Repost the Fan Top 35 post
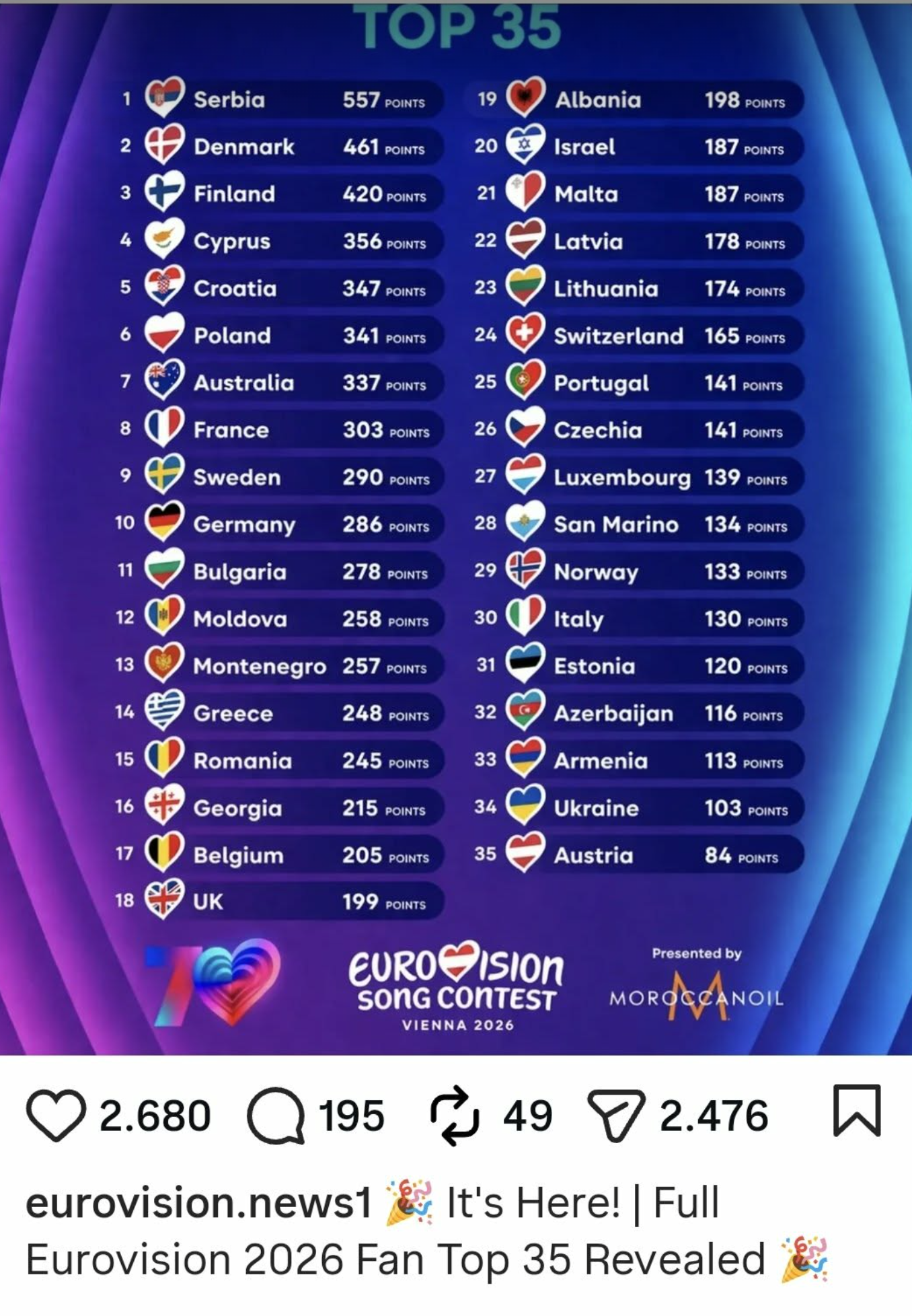The image size is (912, 1316). (455, 1116)
